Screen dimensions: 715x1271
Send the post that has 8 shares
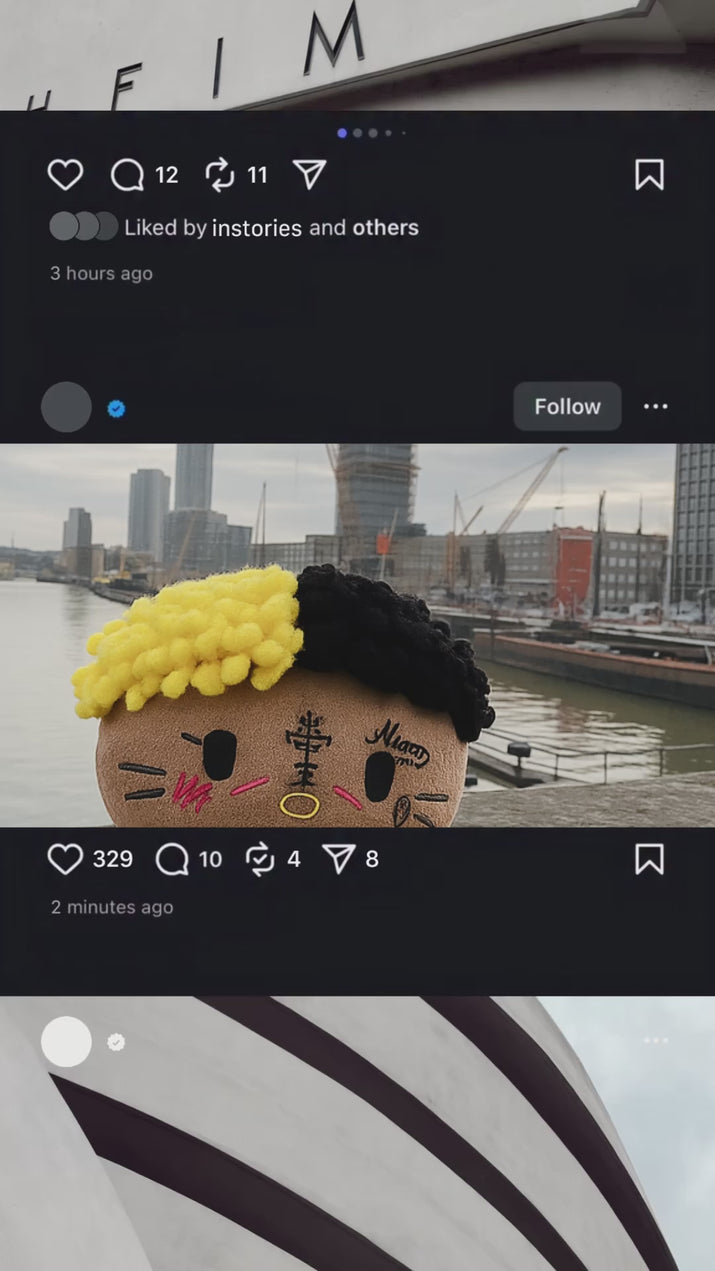(x=339, y=859)
